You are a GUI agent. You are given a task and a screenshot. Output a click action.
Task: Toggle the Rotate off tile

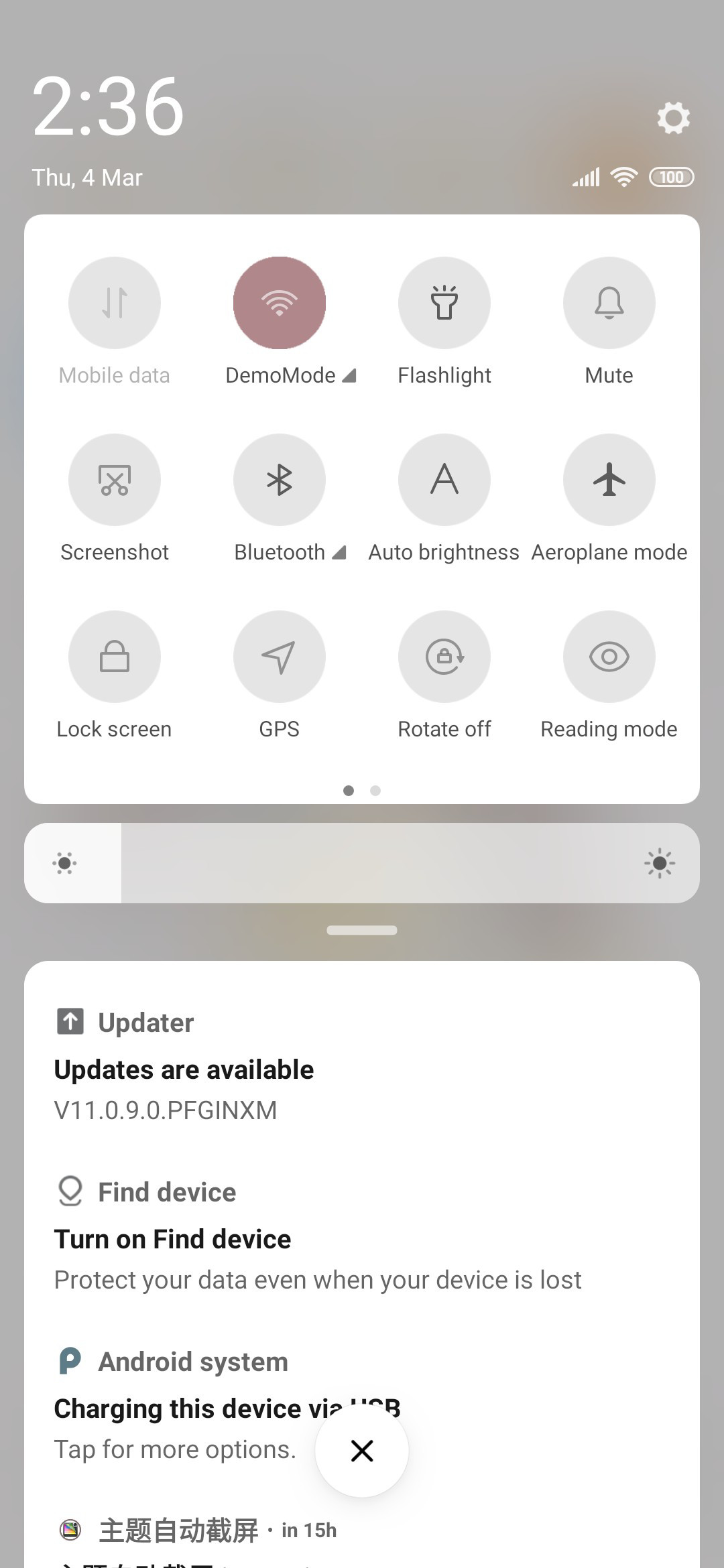pos(444,657)
